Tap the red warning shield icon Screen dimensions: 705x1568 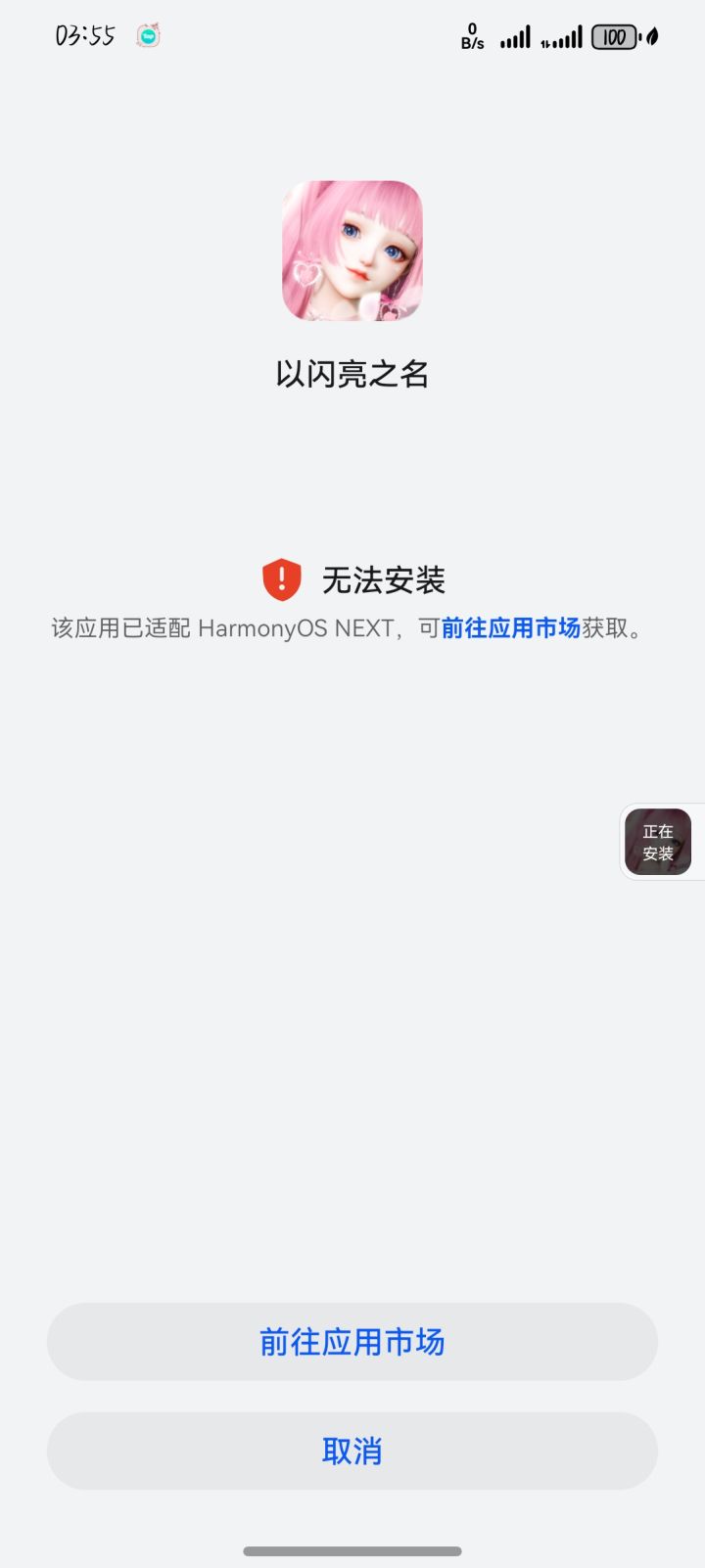(x=281, y=579)
